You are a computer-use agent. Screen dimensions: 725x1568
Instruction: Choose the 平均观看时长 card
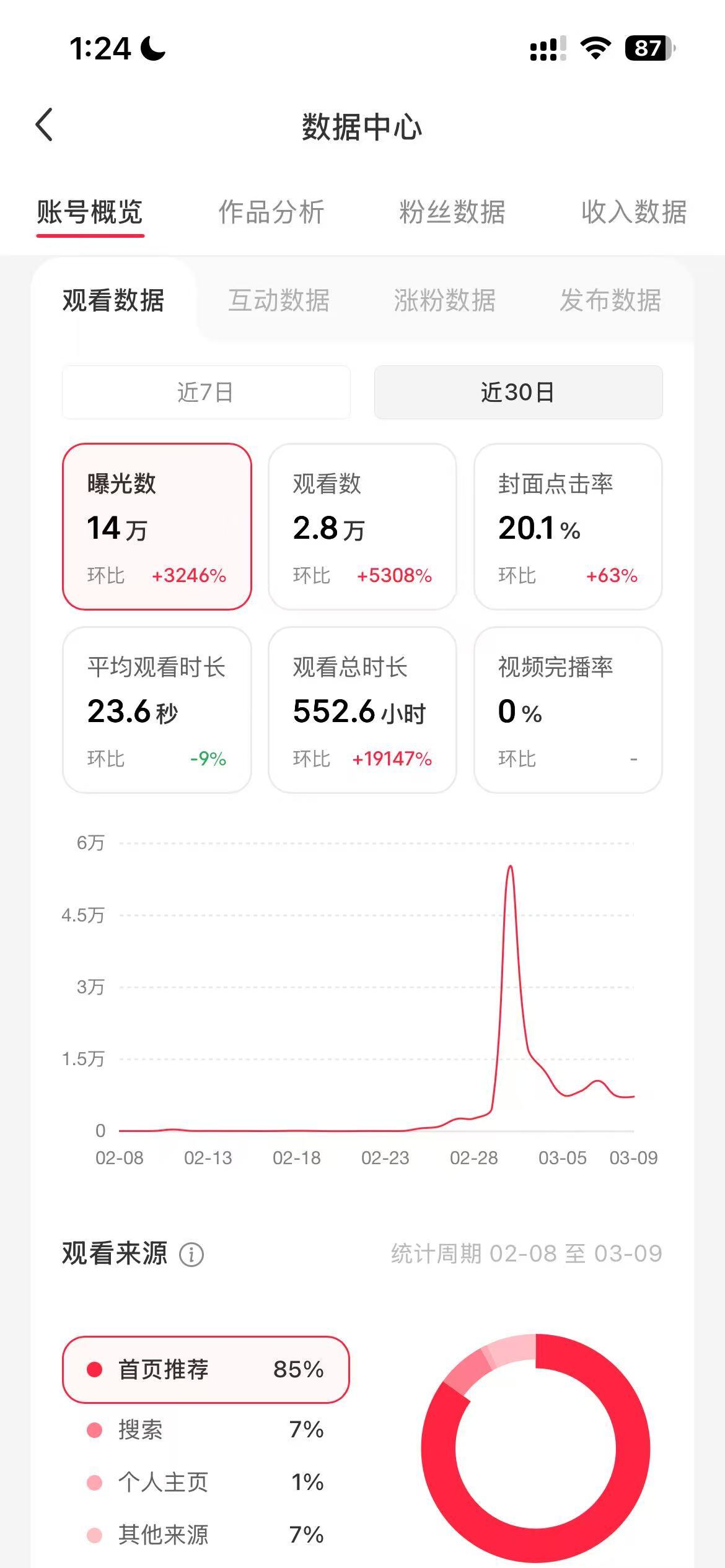pos(157,710)
